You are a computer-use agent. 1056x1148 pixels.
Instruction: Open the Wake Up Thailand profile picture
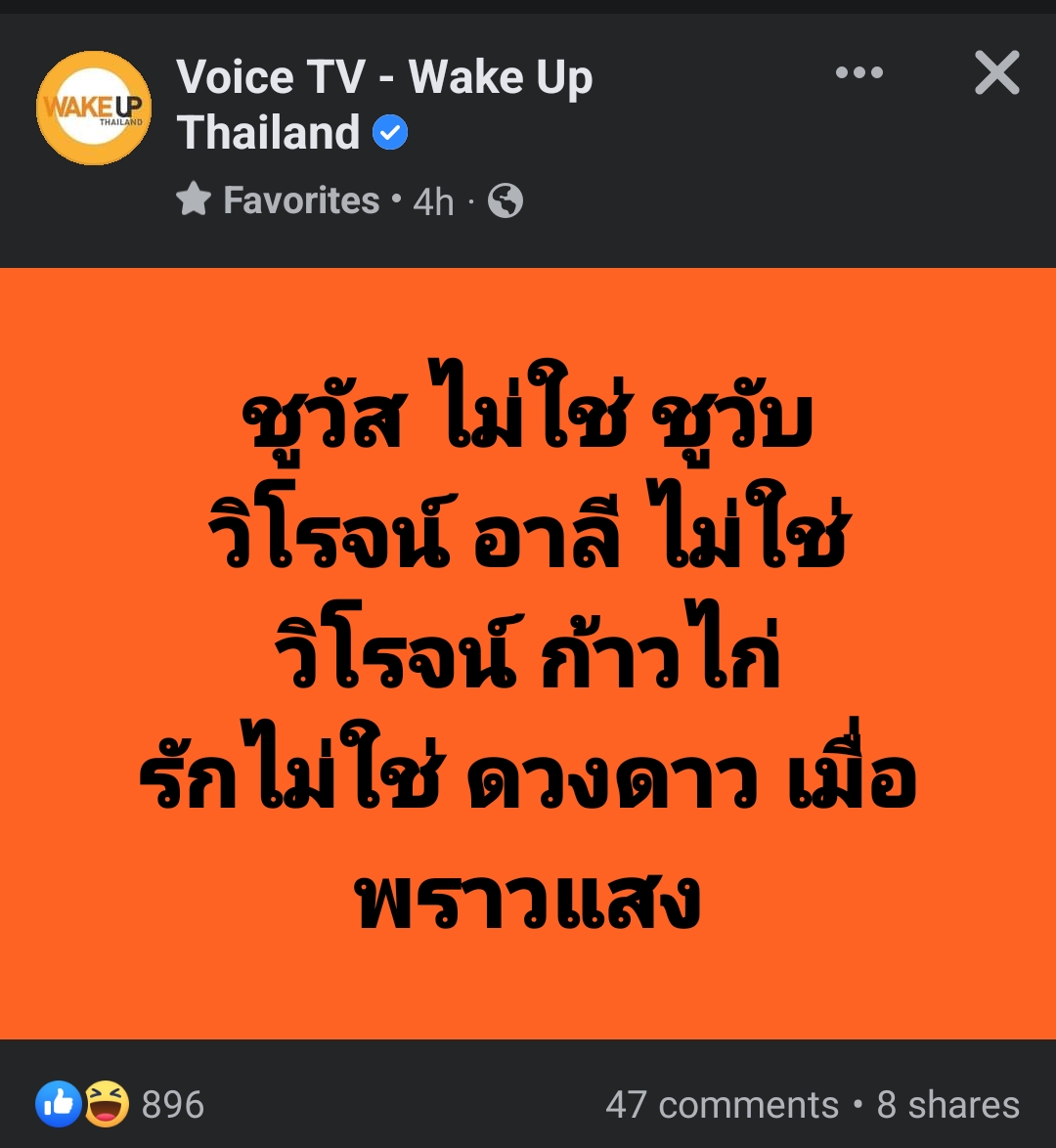(94, 109)
